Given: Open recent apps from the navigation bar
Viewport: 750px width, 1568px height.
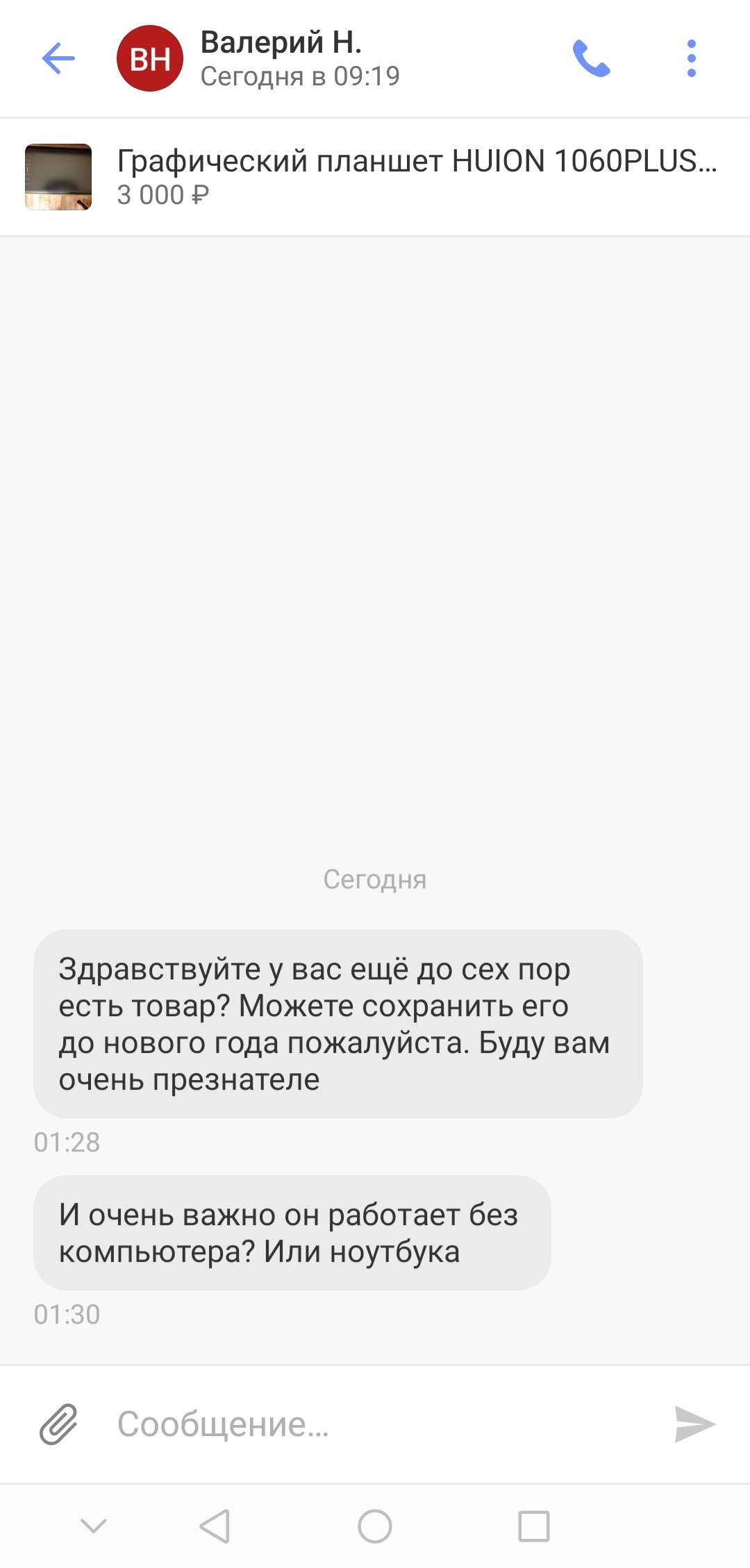Looking at the screenshot, I should point(533,1526).
